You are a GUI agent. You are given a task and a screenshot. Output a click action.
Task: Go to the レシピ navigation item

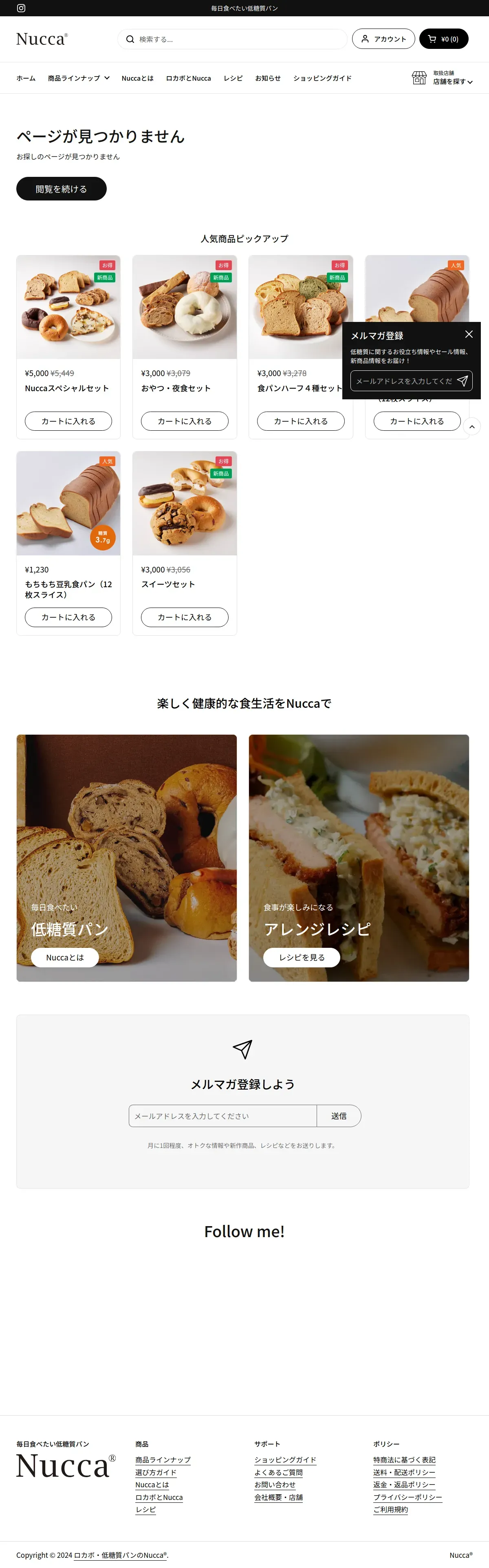[x=233, y=78]
